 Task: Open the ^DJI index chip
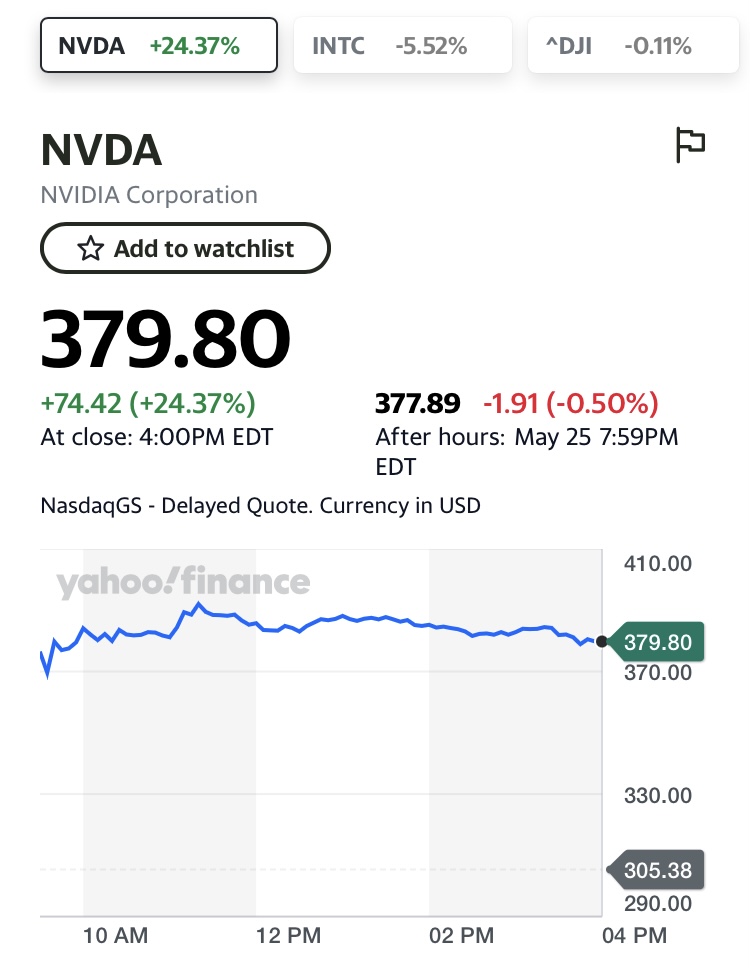(636, 46)
